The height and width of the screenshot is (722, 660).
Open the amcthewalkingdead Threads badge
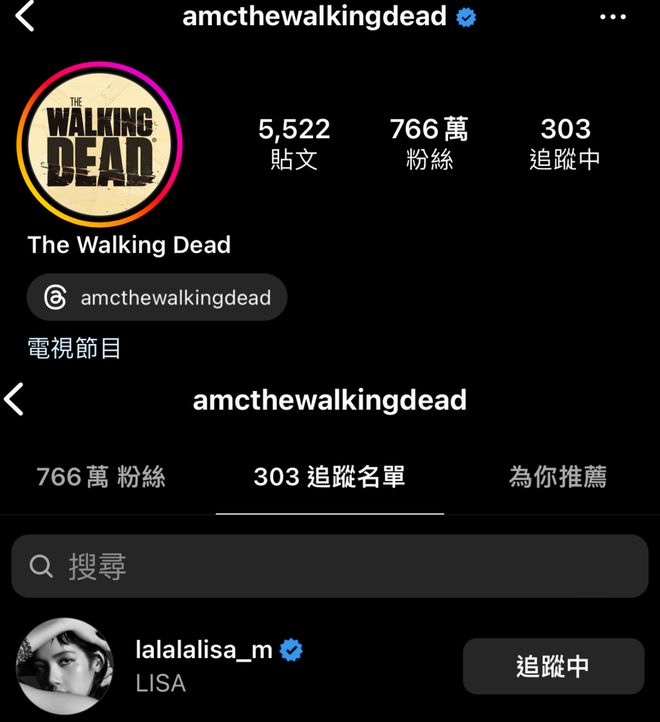coord(157,298)
